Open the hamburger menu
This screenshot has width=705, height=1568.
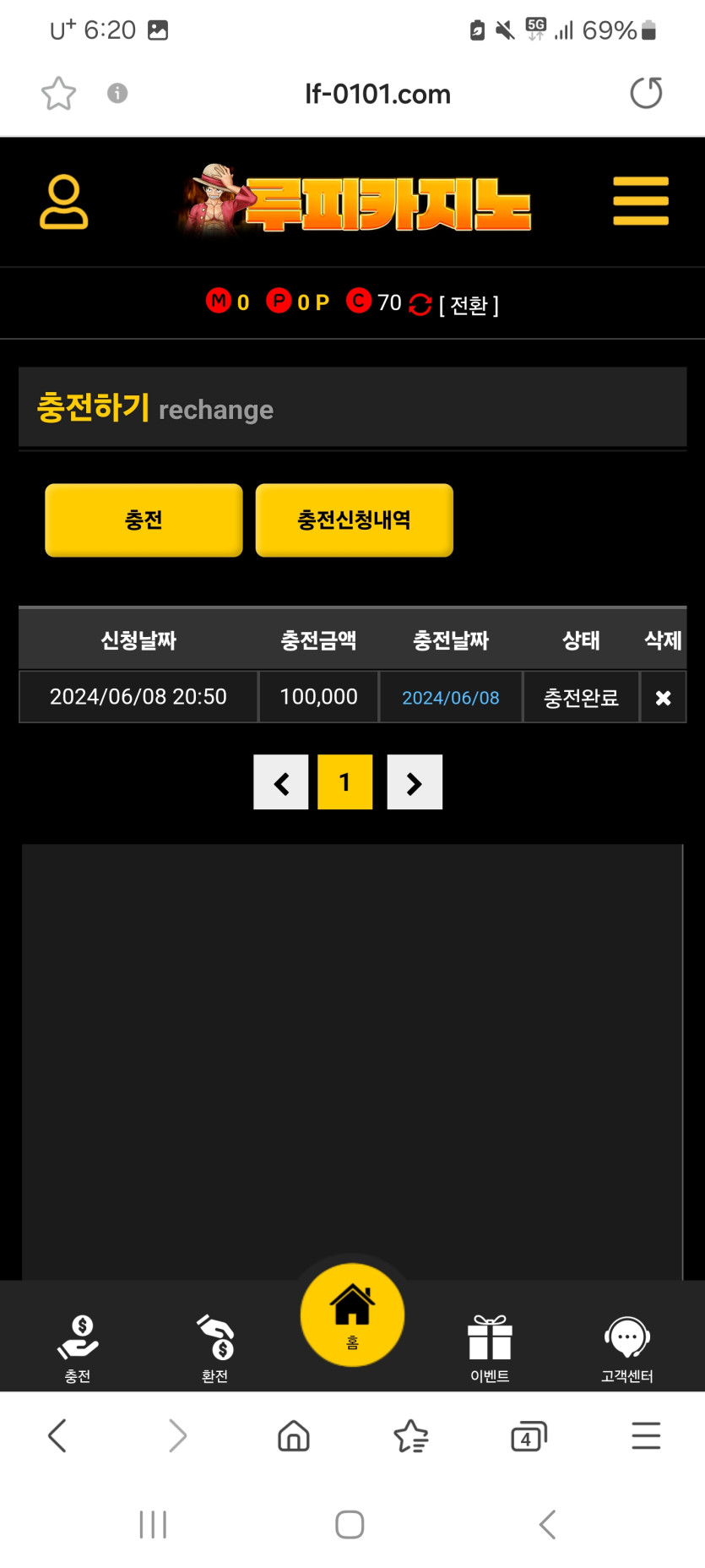tap(641, 201)
